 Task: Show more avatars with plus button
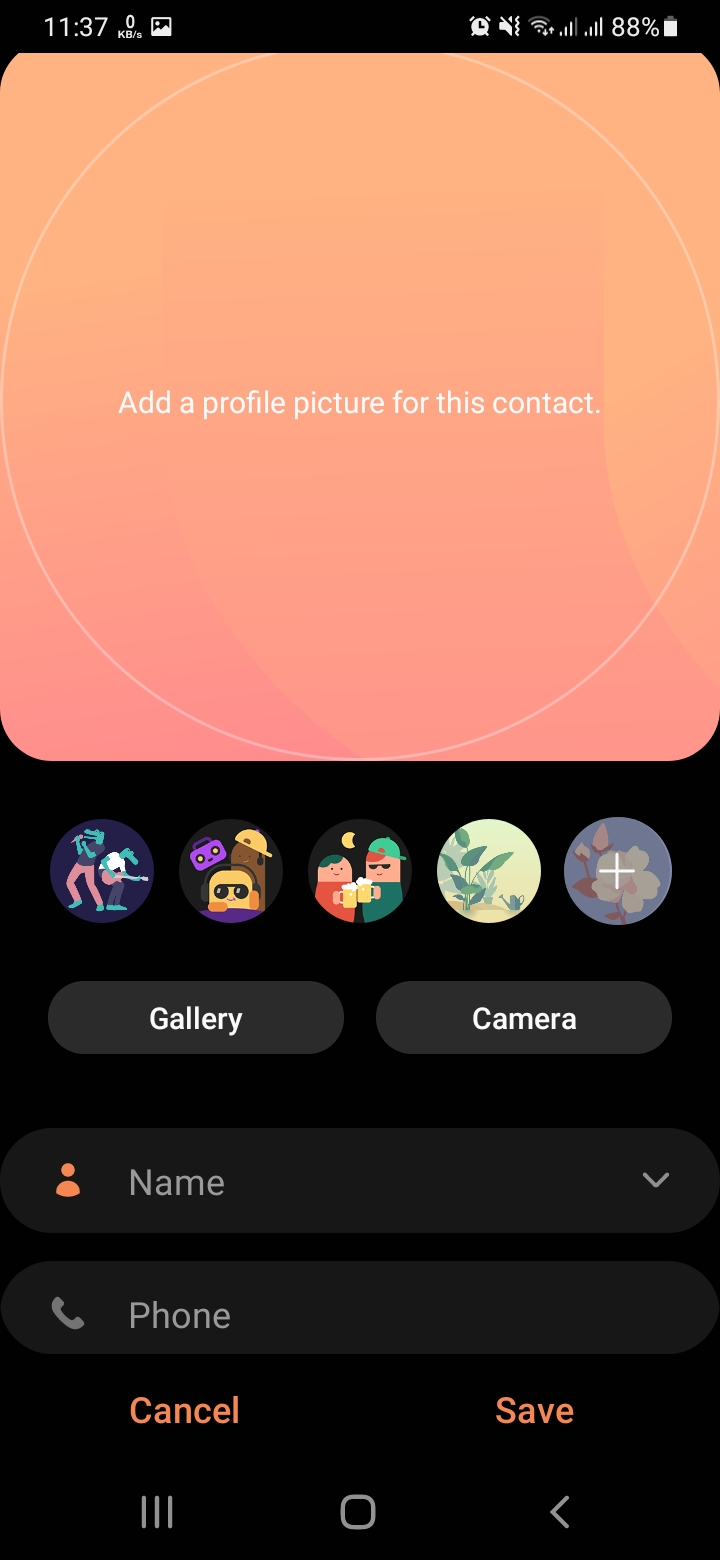point(618,871)
